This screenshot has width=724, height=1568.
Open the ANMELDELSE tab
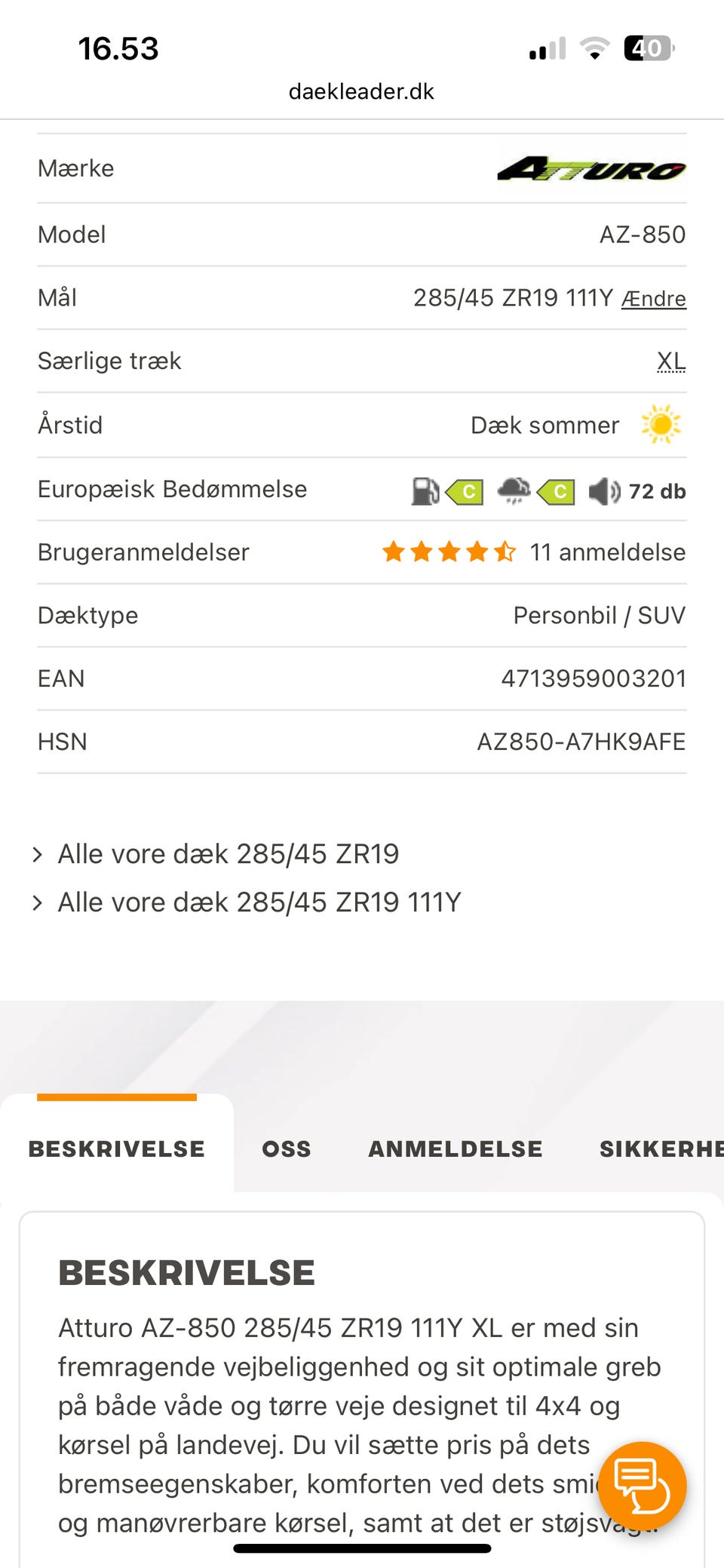(456, 1148)
